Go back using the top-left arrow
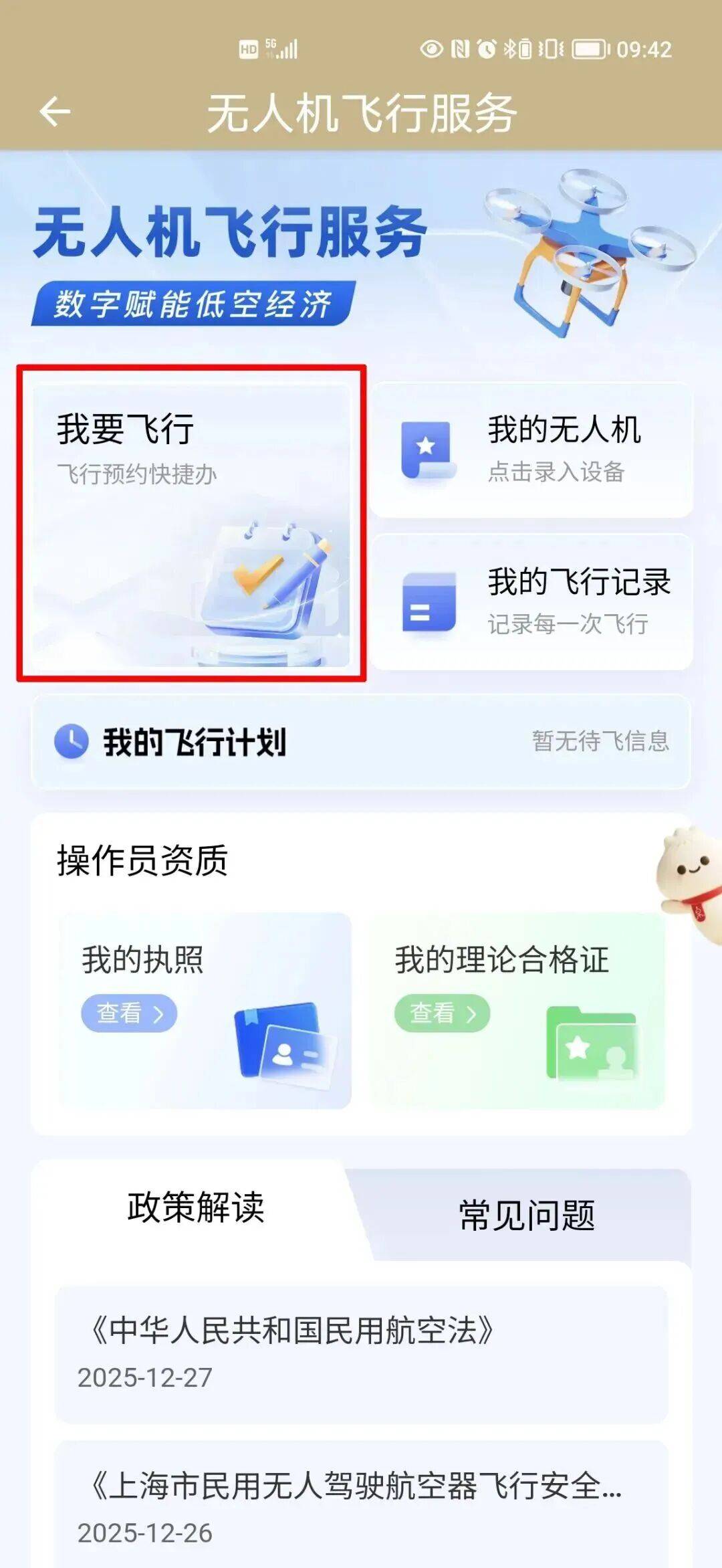The width and height of the screenshot is (722, 1568). pyautogui.click(x=55, y=112)
